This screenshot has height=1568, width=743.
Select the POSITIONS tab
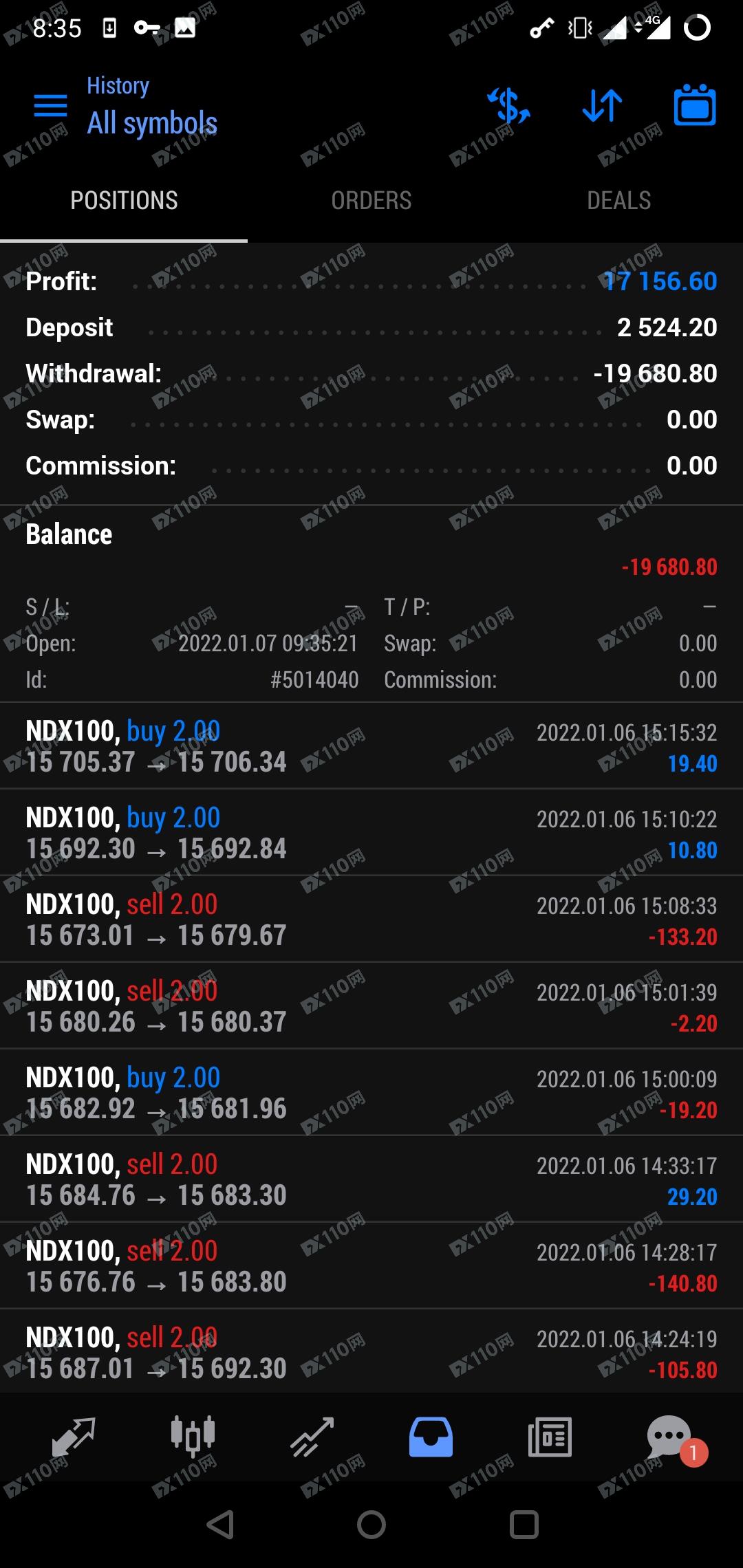[x=124, y=201]
